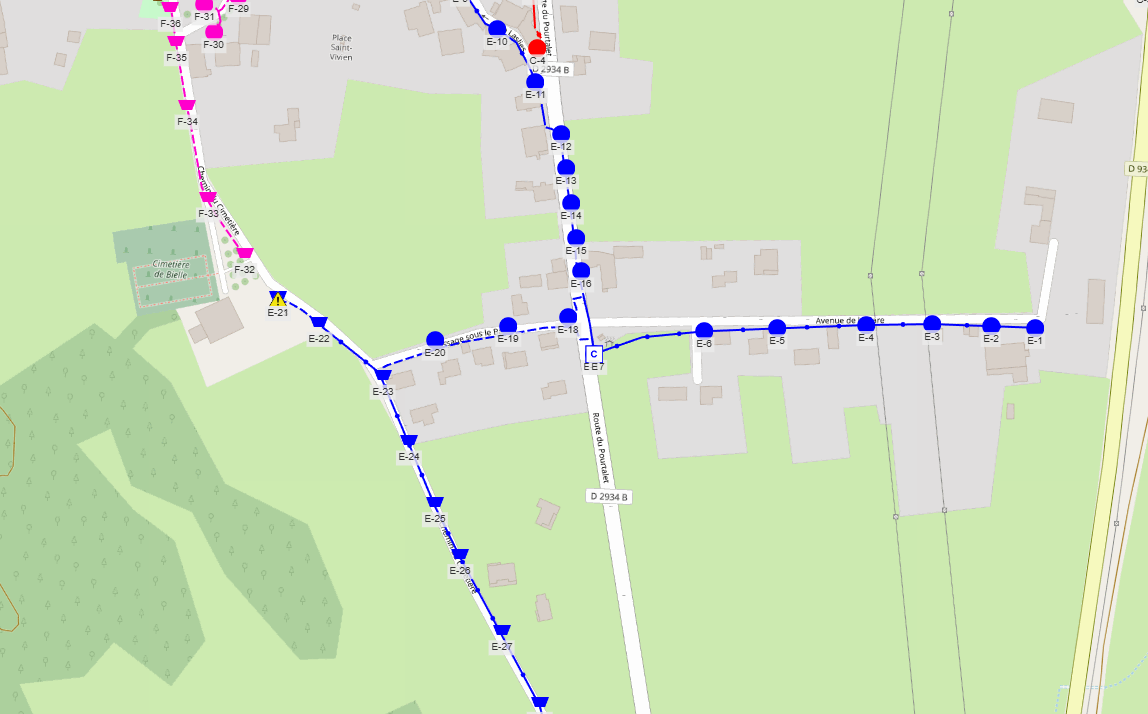Tap pink marker F-32

[245, 254]
